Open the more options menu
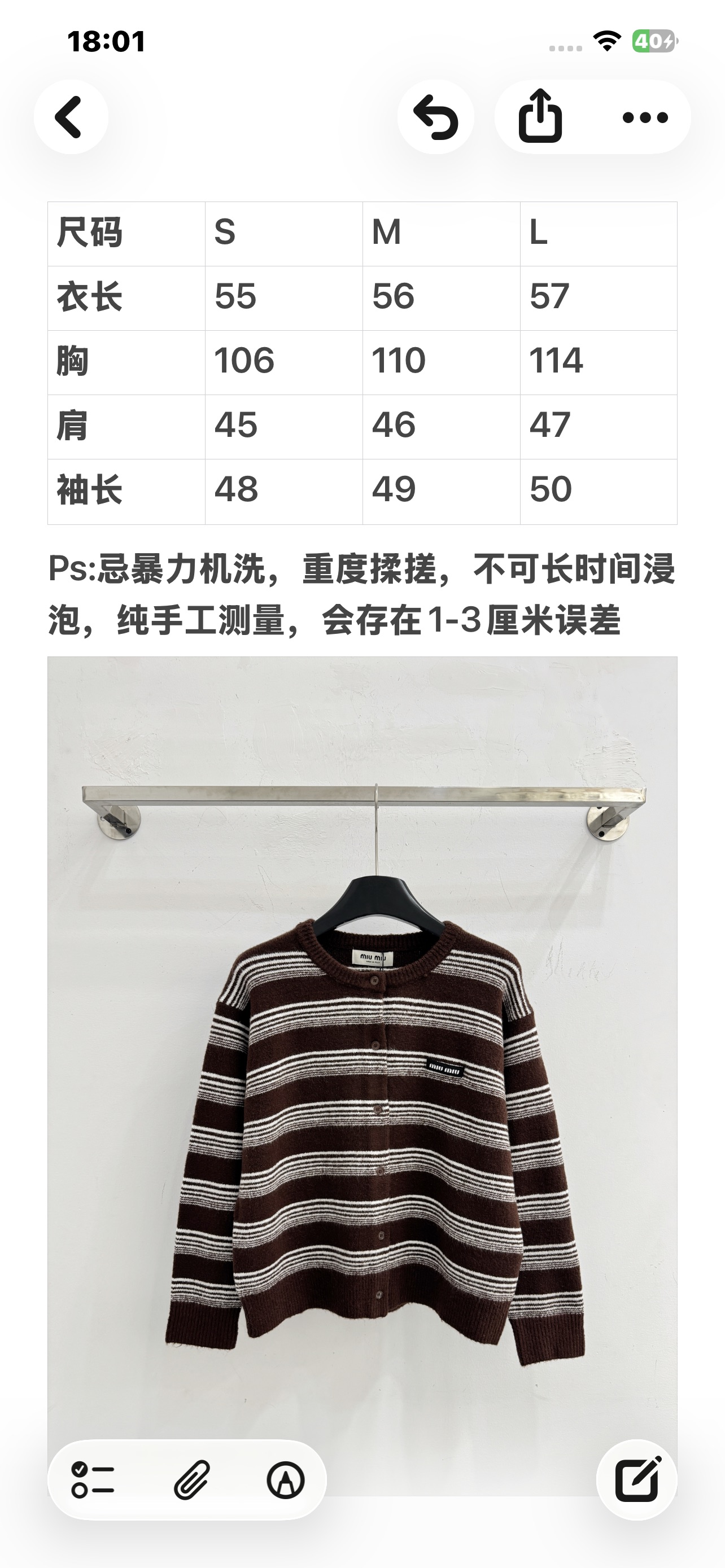 pos(645,117)
